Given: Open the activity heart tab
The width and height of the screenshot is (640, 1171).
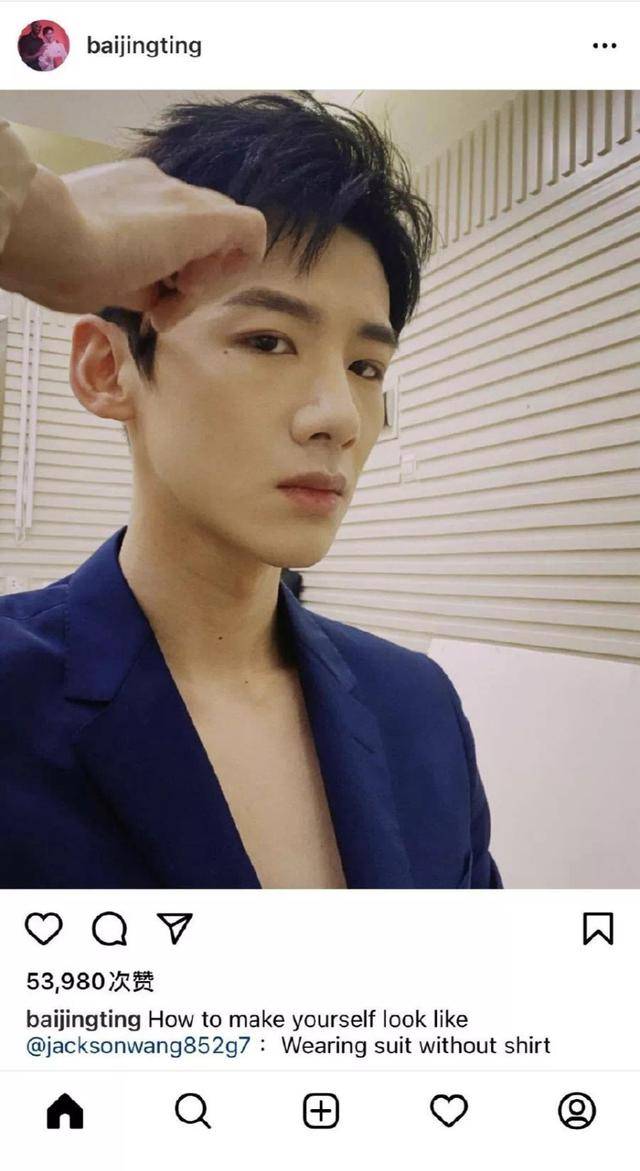Looking at the screenshot, I should (x=449, y=1111).
